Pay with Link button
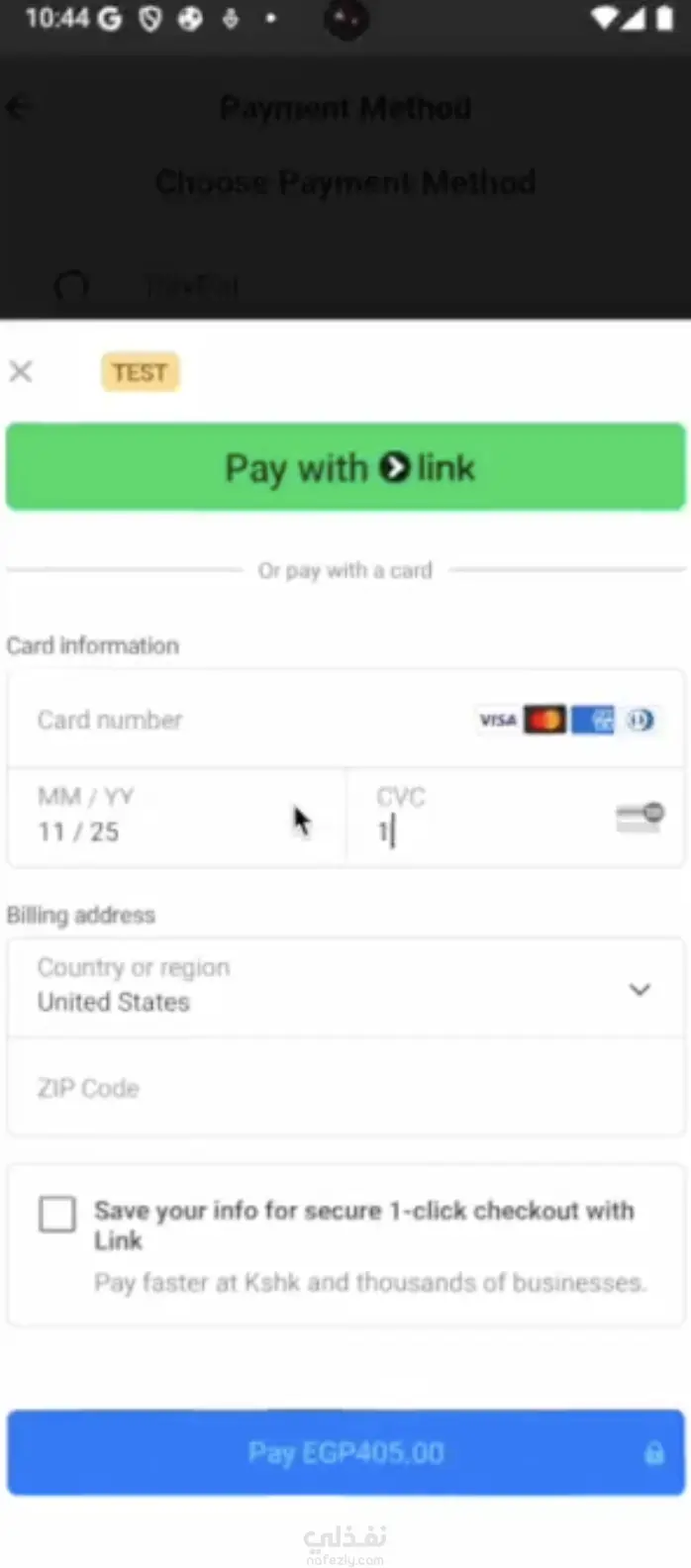 [x=345, y=467]
